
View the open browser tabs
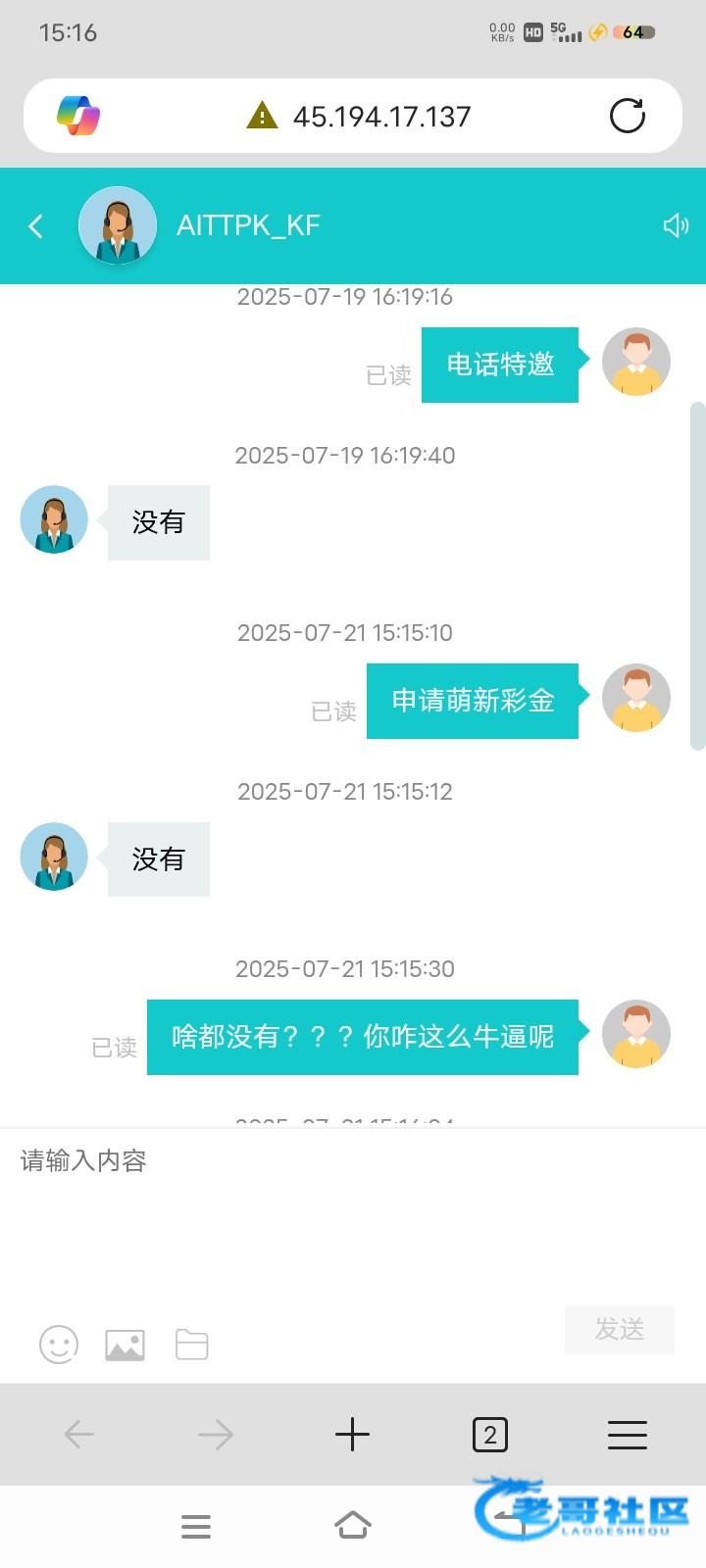click(x=490, y=1435)
